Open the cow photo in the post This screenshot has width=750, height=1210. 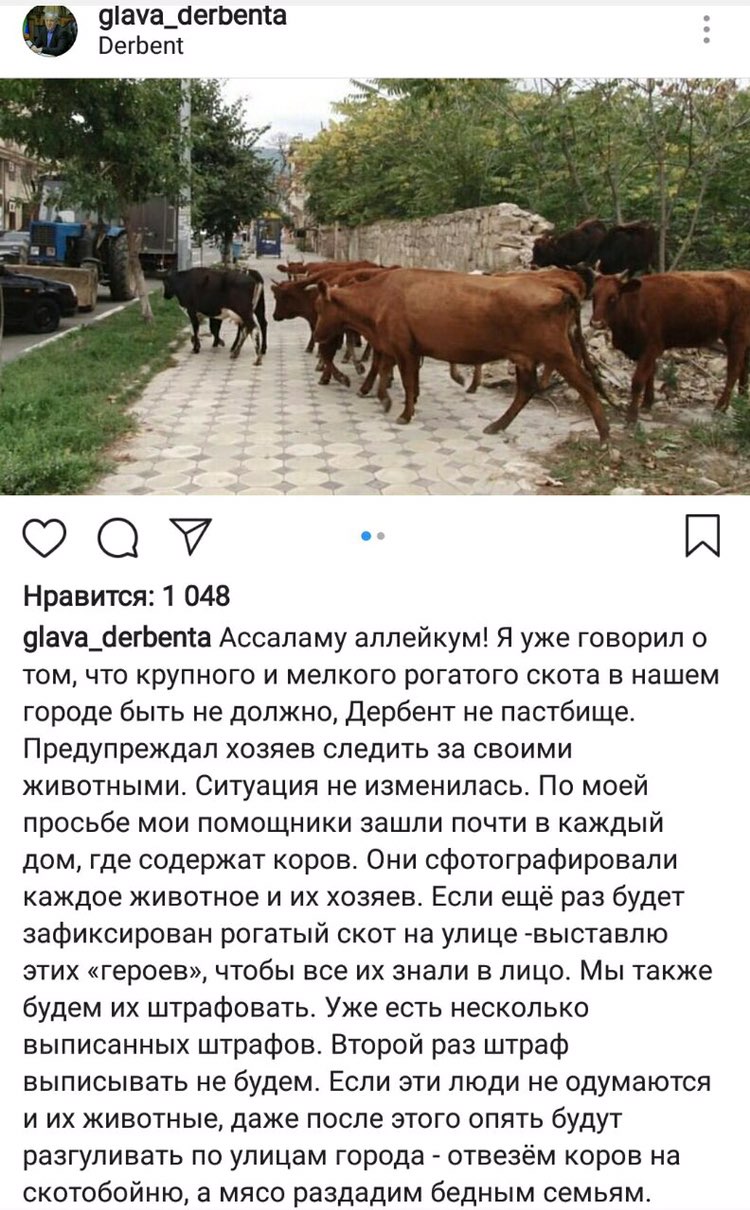pyautogui.click(x=375, y=287)
